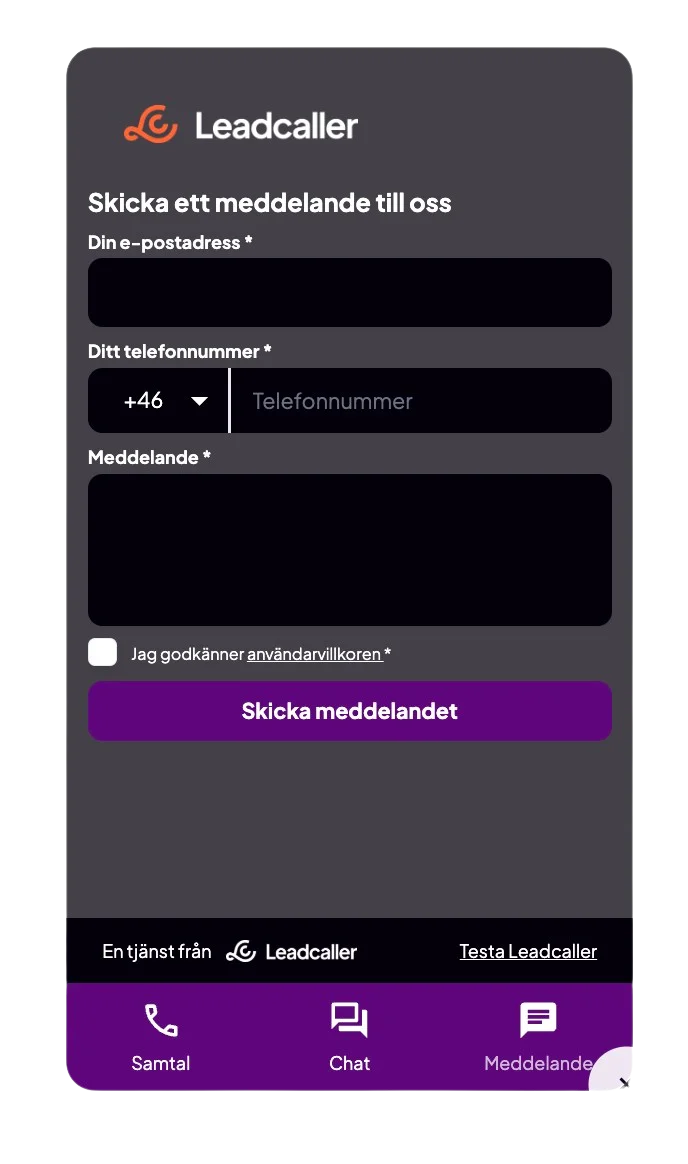Tap Skicka meddelandet button

(349, 711)
